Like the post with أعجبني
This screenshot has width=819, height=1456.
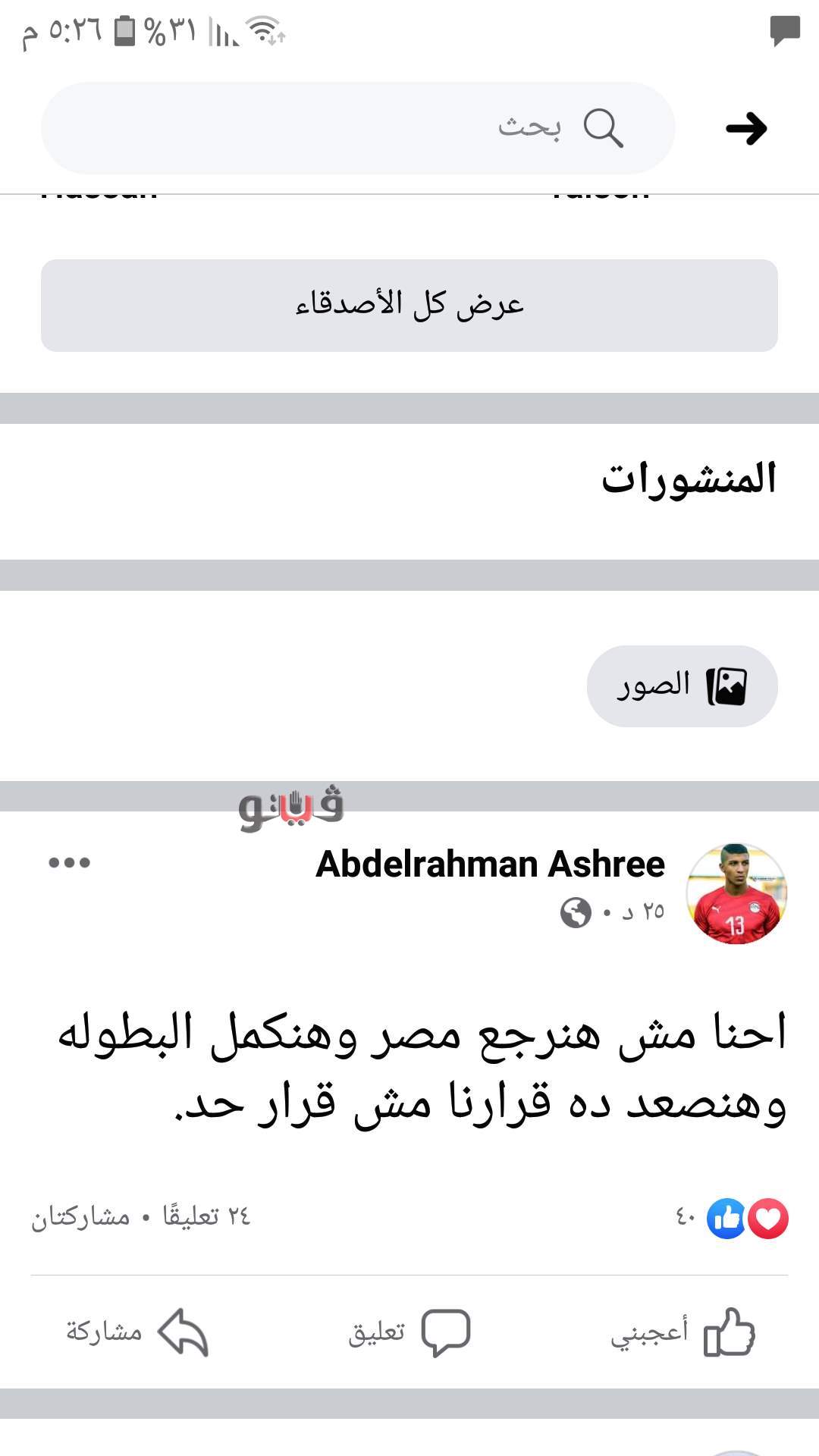682,1332
